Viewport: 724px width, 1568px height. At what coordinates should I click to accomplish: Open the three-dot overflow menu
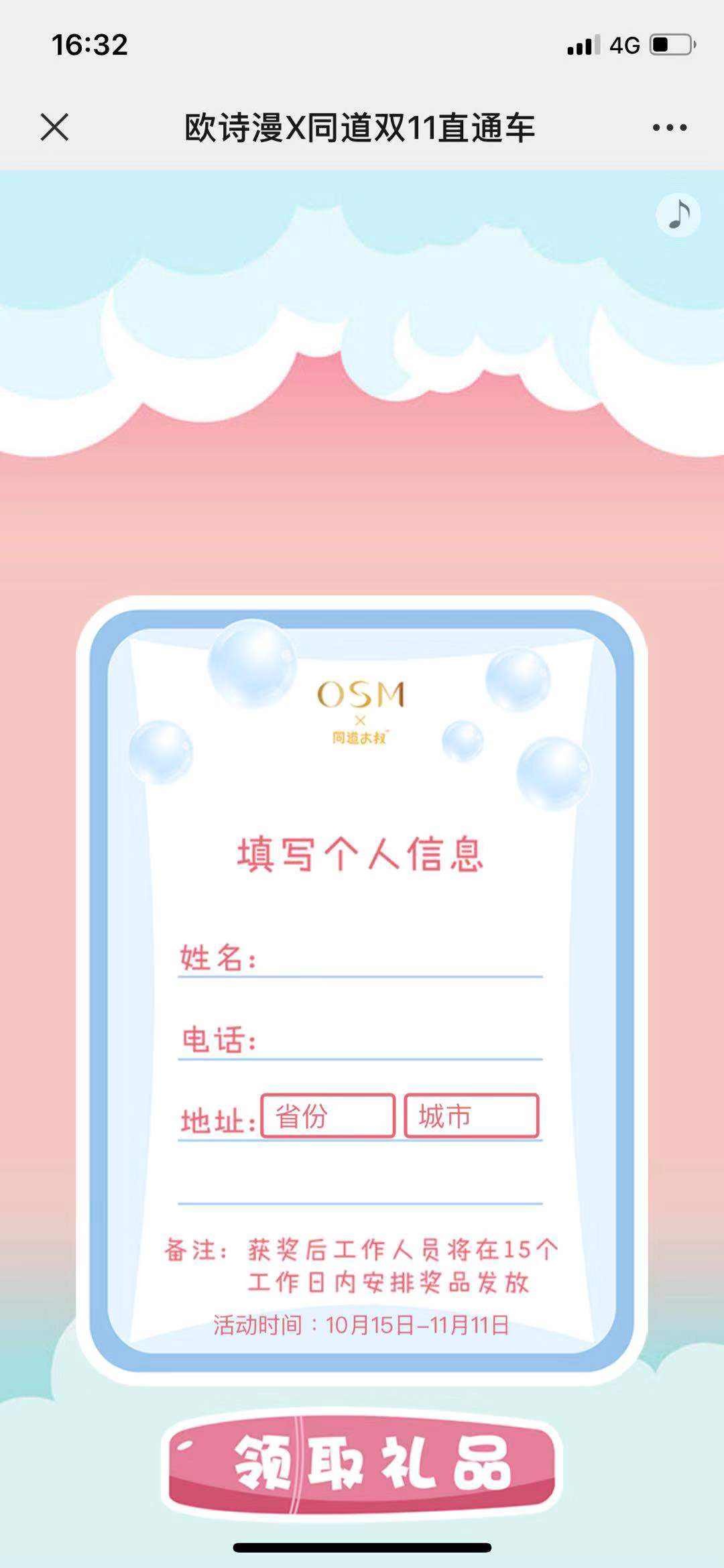tap(669, 127)
